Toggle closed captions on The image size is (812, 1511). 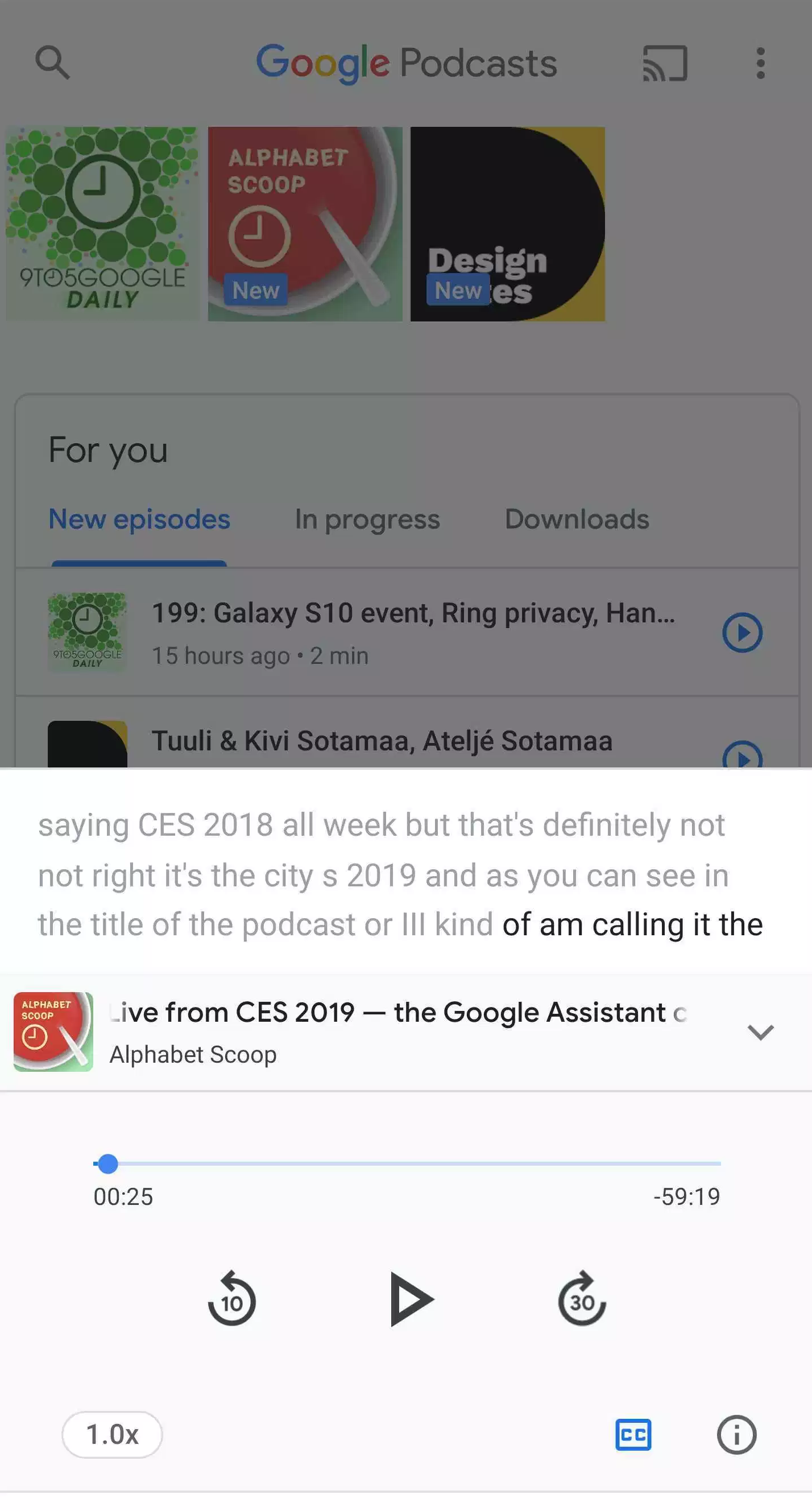tap(632, 1435)
